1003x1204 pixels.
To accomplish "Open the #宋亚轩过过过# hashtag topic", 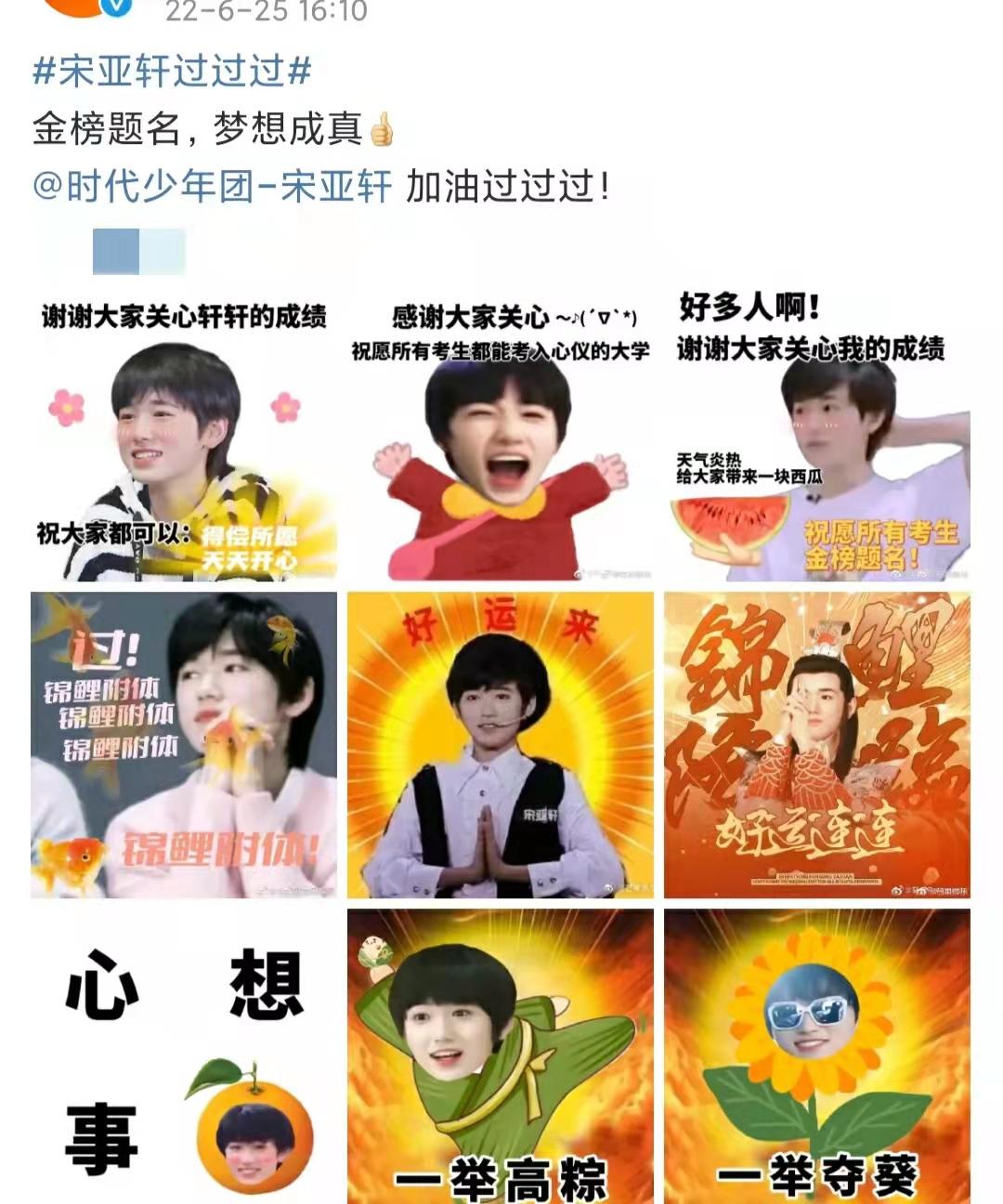I will (x=172, y=72).
